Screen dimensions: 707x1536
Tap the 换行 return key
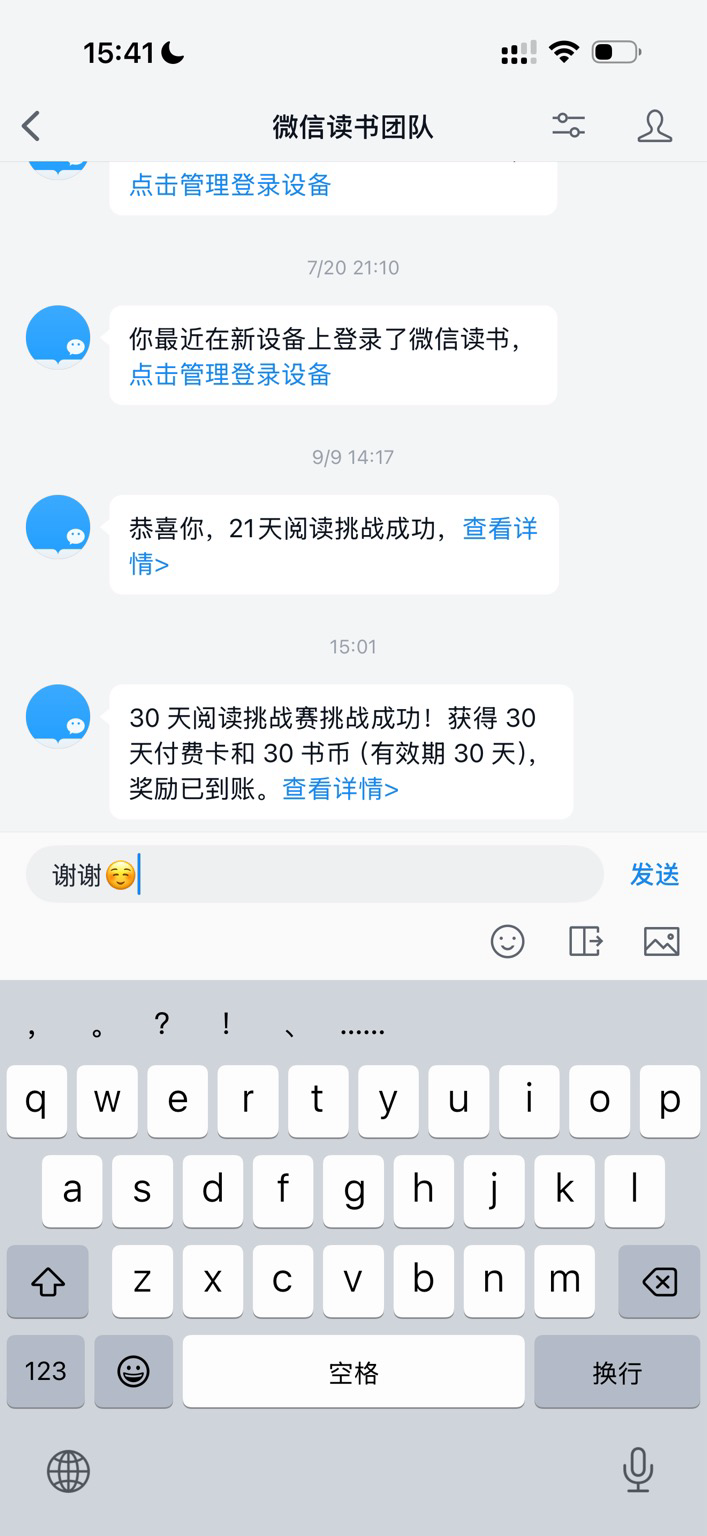click(617, 1372)
